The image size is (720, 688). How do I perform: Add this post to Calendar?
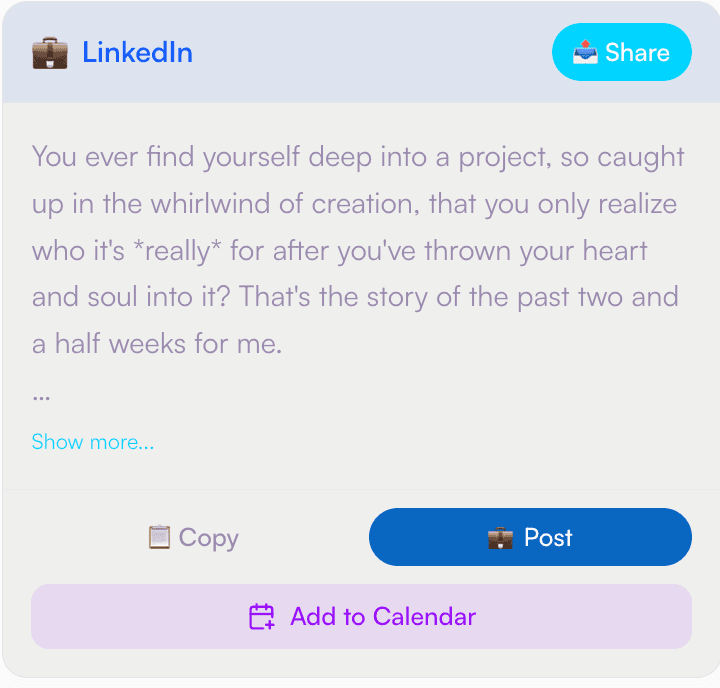[361, 616]
